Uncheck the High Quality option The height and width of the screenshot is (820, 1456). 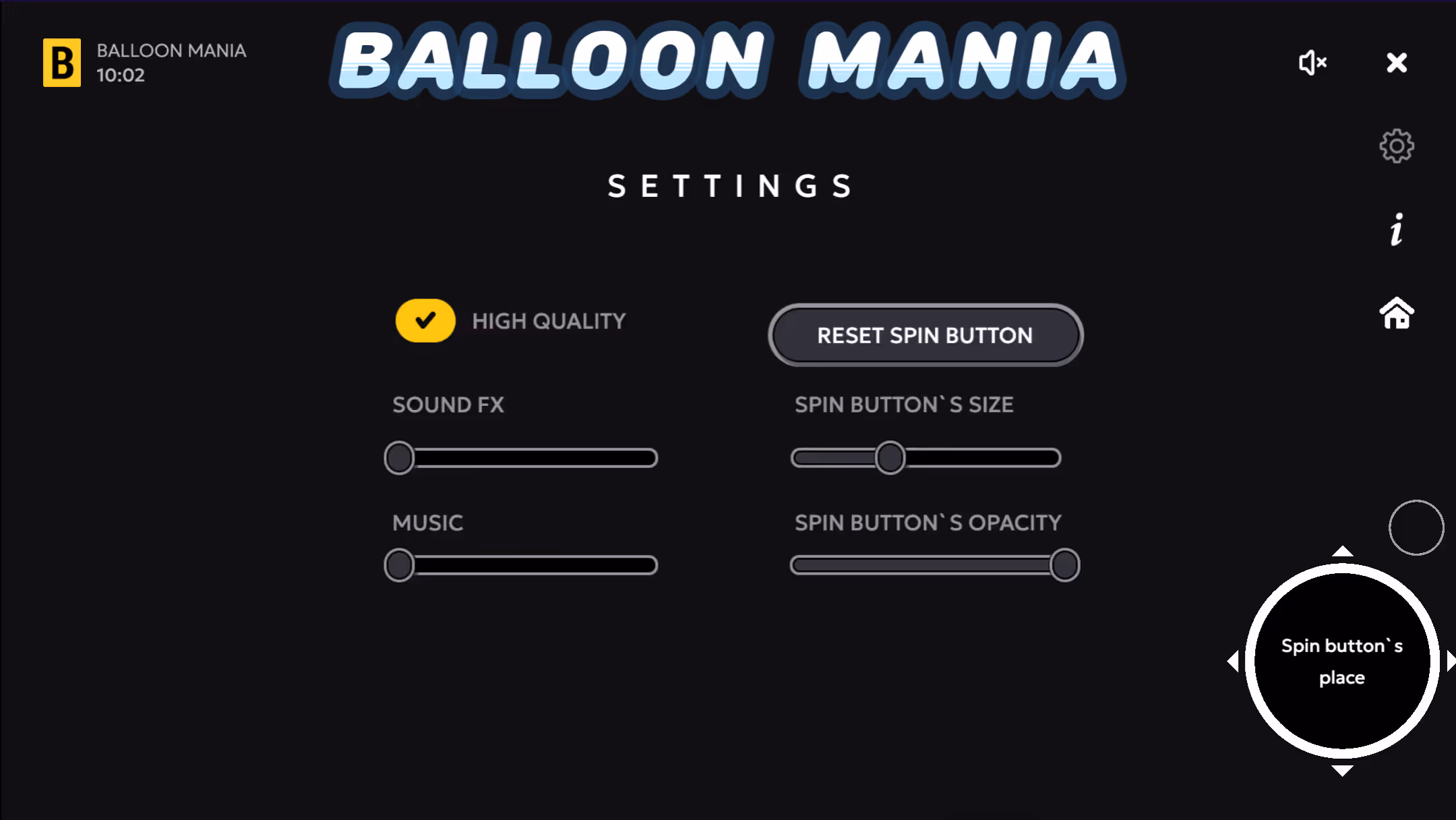(x=425, y=320)
